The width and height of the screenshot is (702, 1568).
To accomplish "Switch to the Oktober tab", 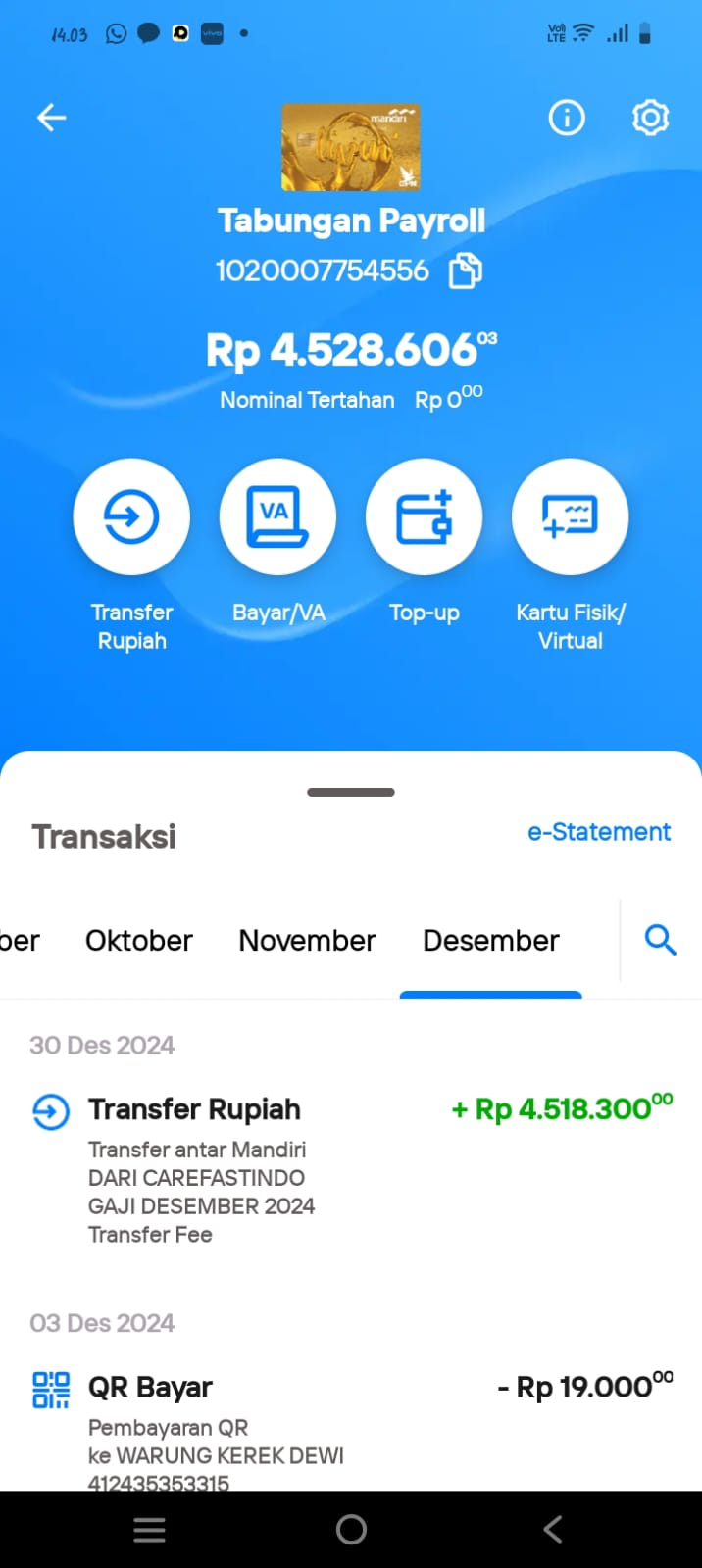I will (x=139, y=941).
